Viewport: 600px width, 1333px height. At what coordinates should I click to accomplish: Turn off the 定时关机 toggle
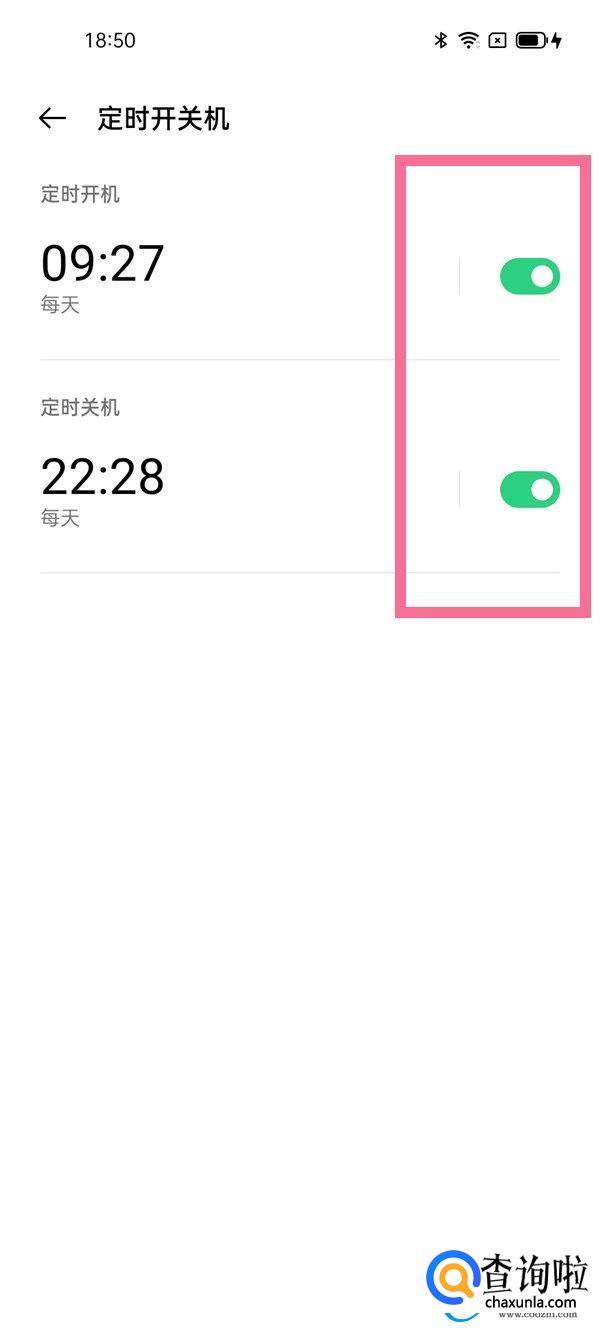529,490
